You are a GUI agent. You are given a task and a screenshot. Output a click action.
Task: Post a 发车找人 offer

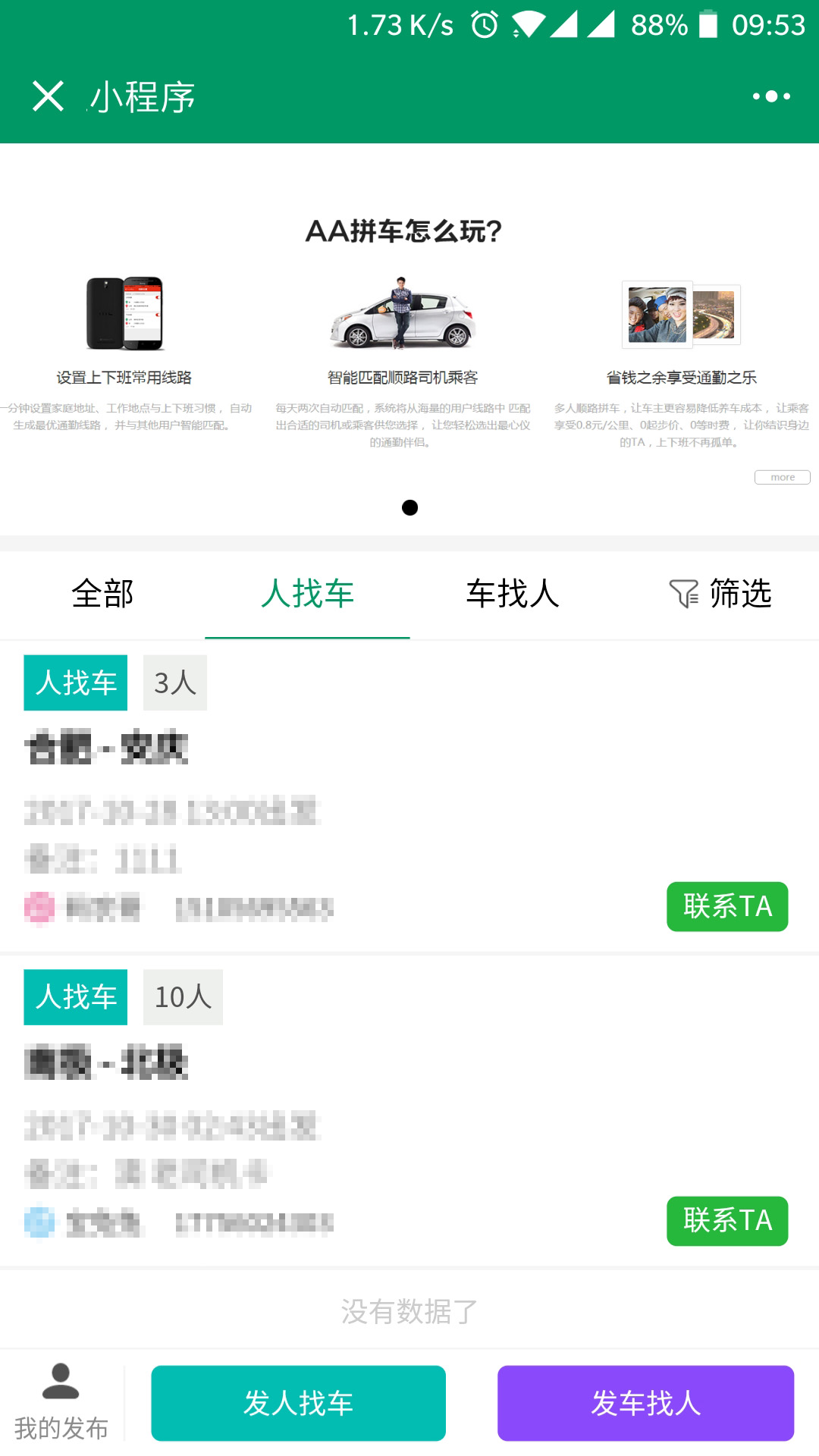pos(645,1403)
